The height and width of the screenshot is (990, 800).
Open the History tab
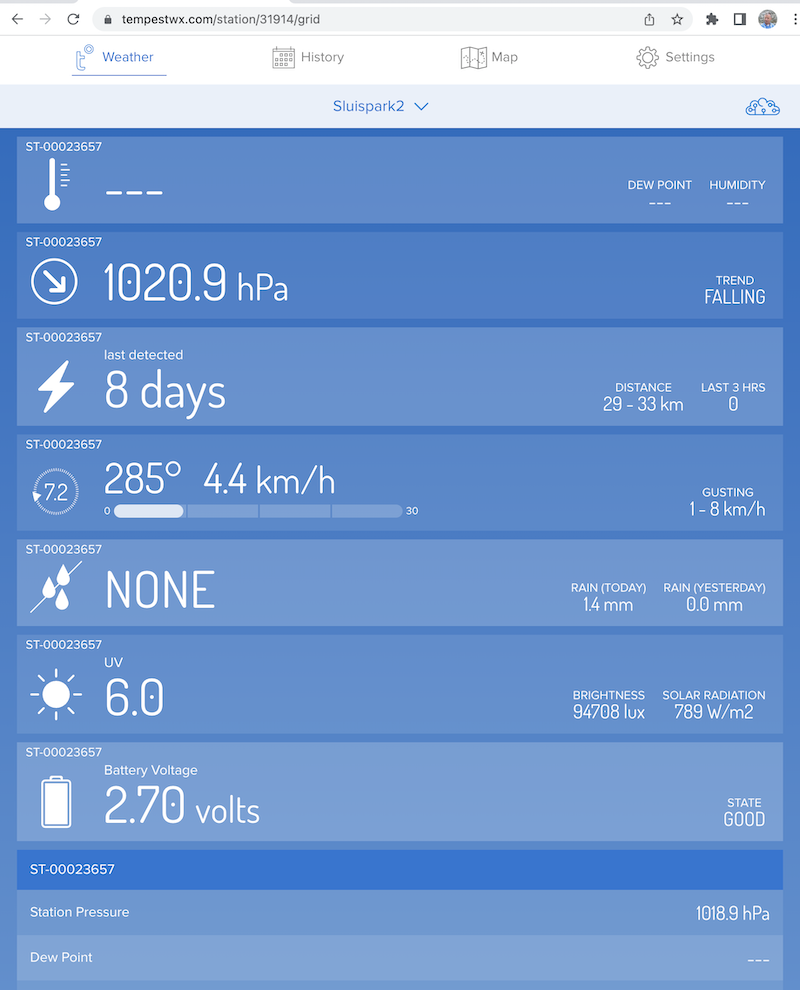308,57
